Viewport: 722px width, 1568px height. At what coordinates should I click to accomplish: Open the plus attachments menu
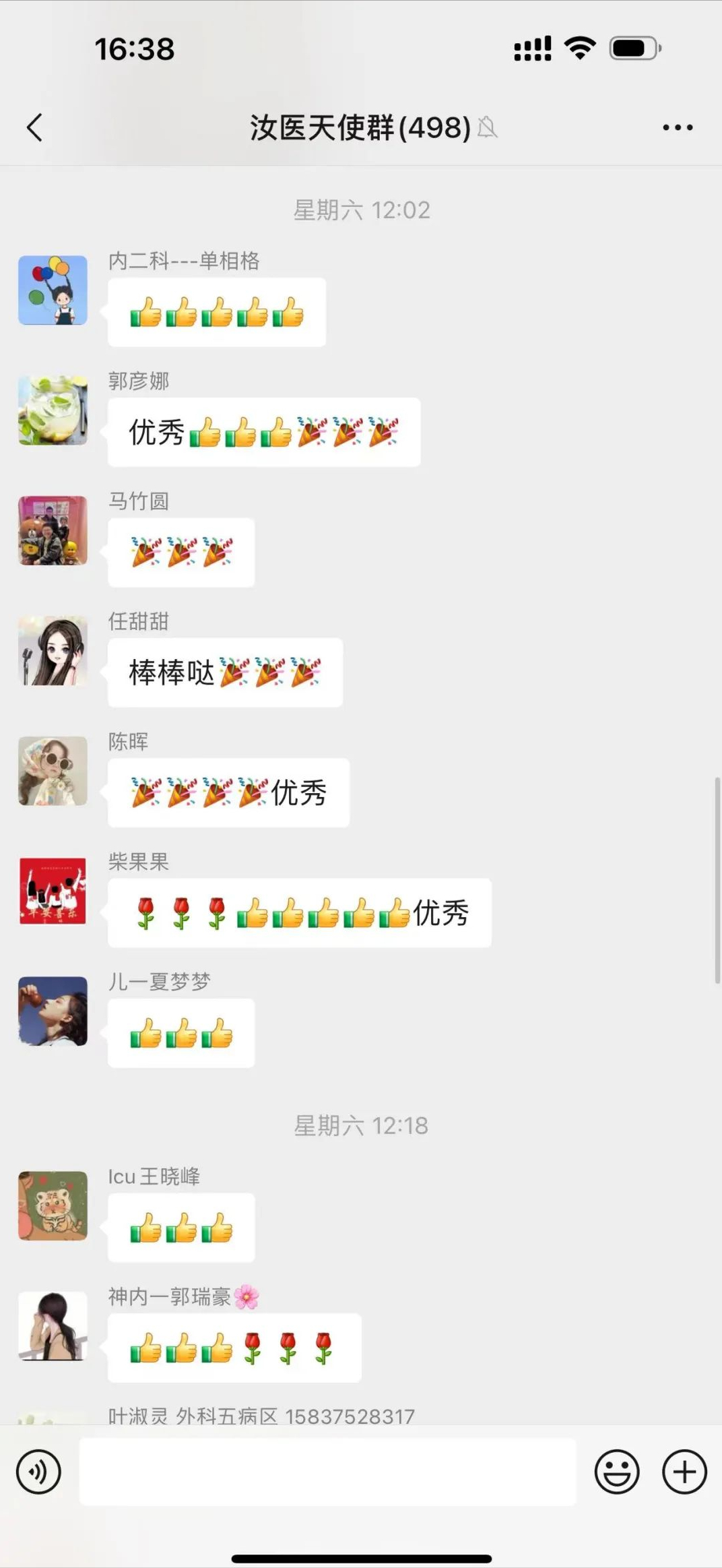[x=684, y=1472]
